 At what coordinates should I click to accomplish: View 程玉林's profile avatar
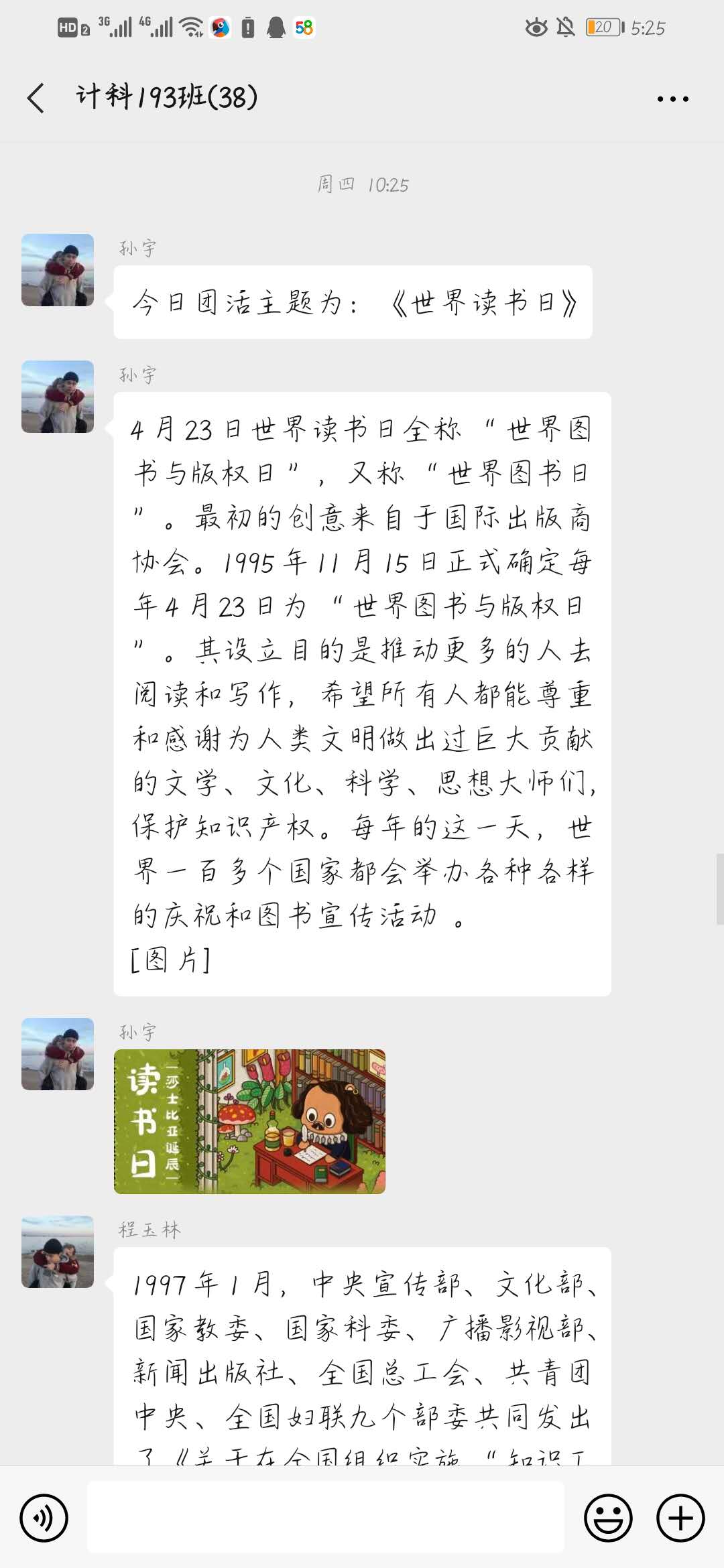(x=58, y=1252)
